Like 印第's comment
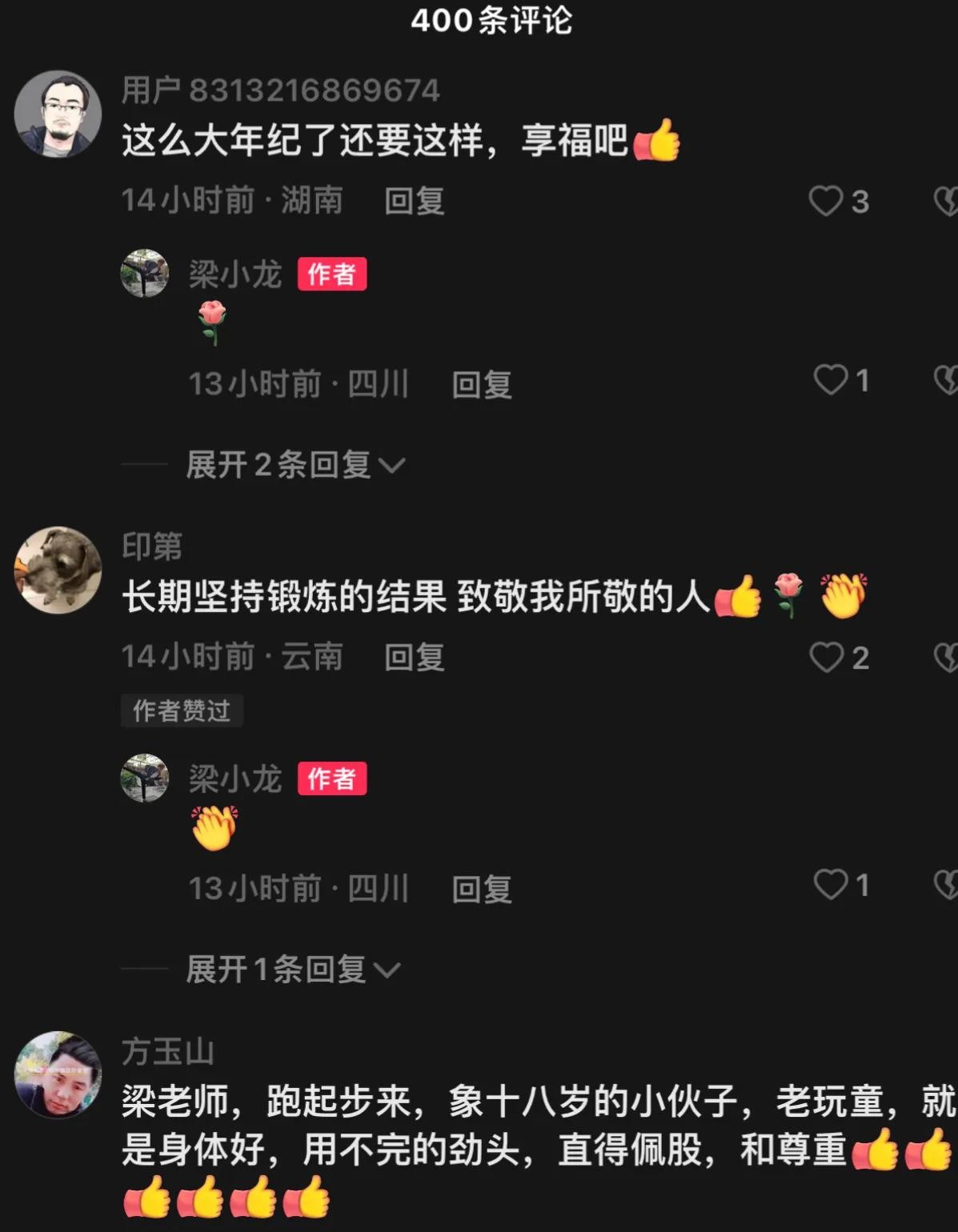The height and width of the screenshot is (1232, 958). pyautogui.click(x=827, y=658)
